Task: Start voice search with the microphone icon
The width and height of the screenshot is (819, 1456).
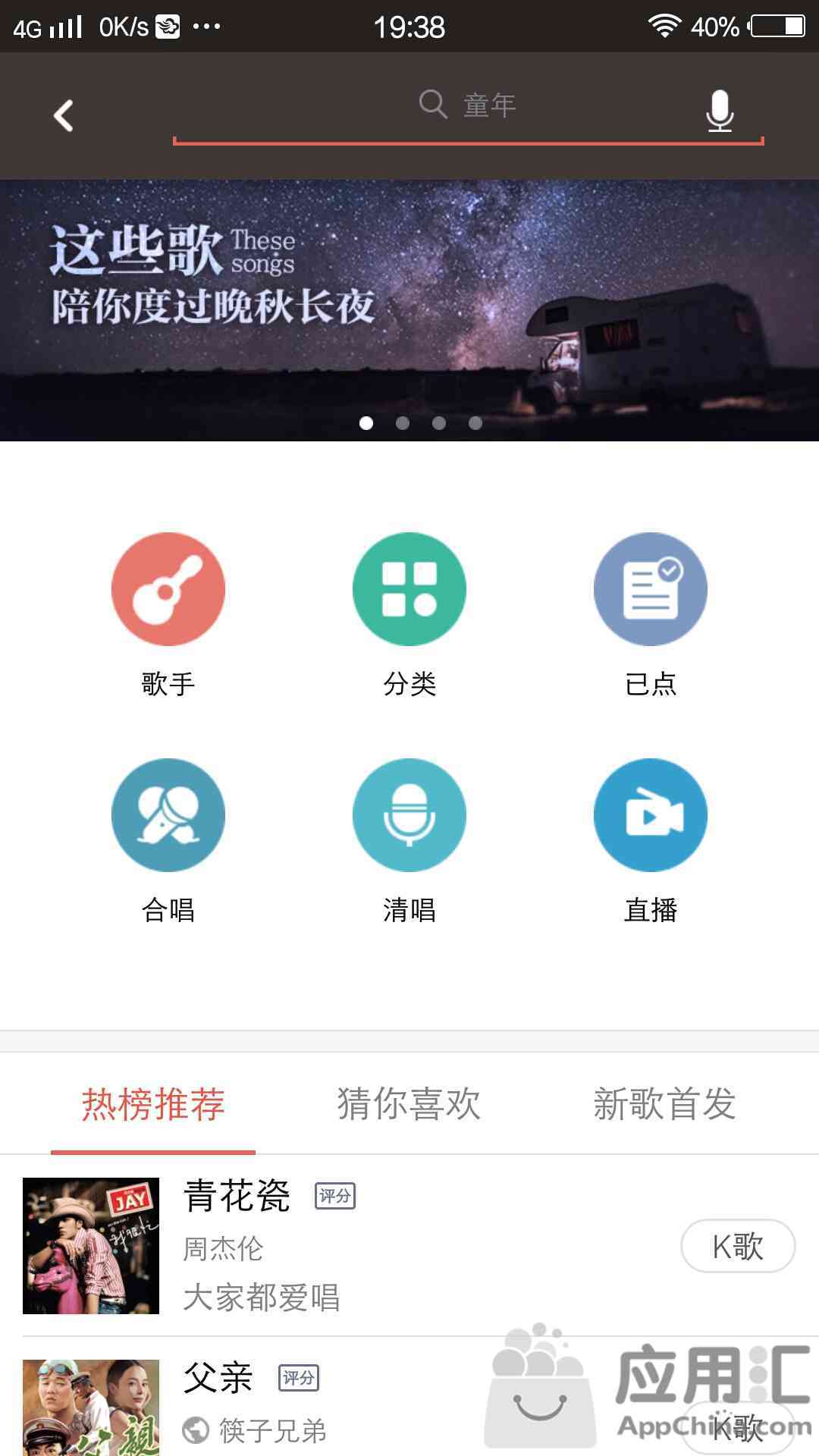Action: [x=719, y=111]
